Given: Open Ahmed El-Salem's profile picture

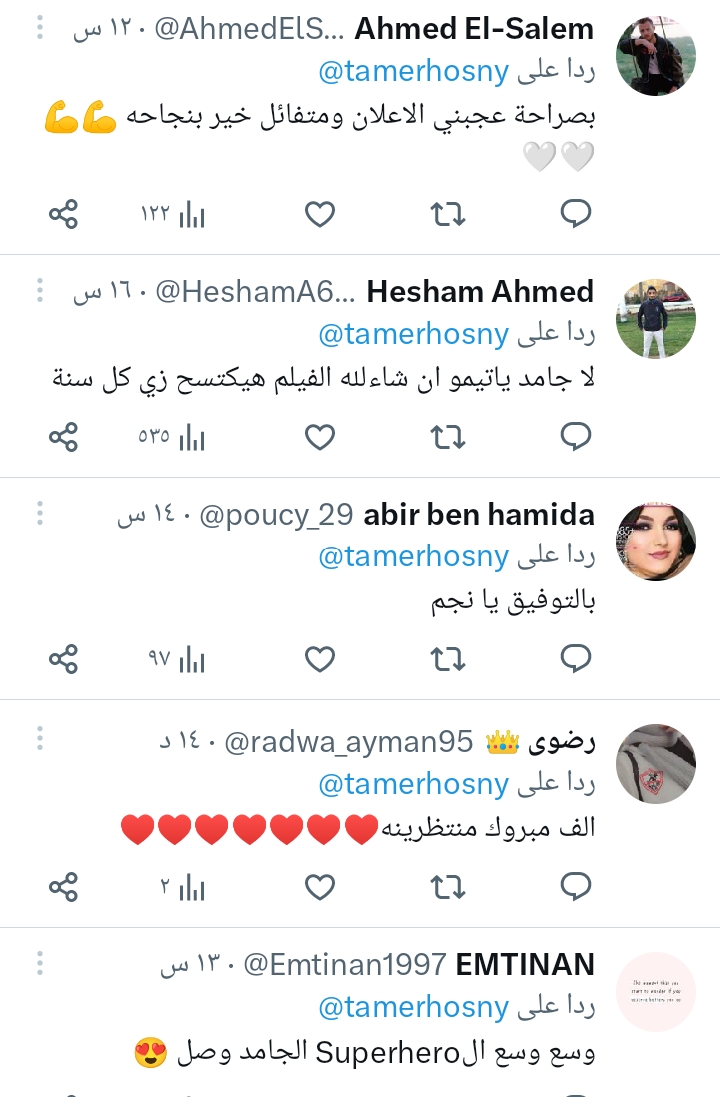Looking at the screenshot, I should click(x=655, y=57).
